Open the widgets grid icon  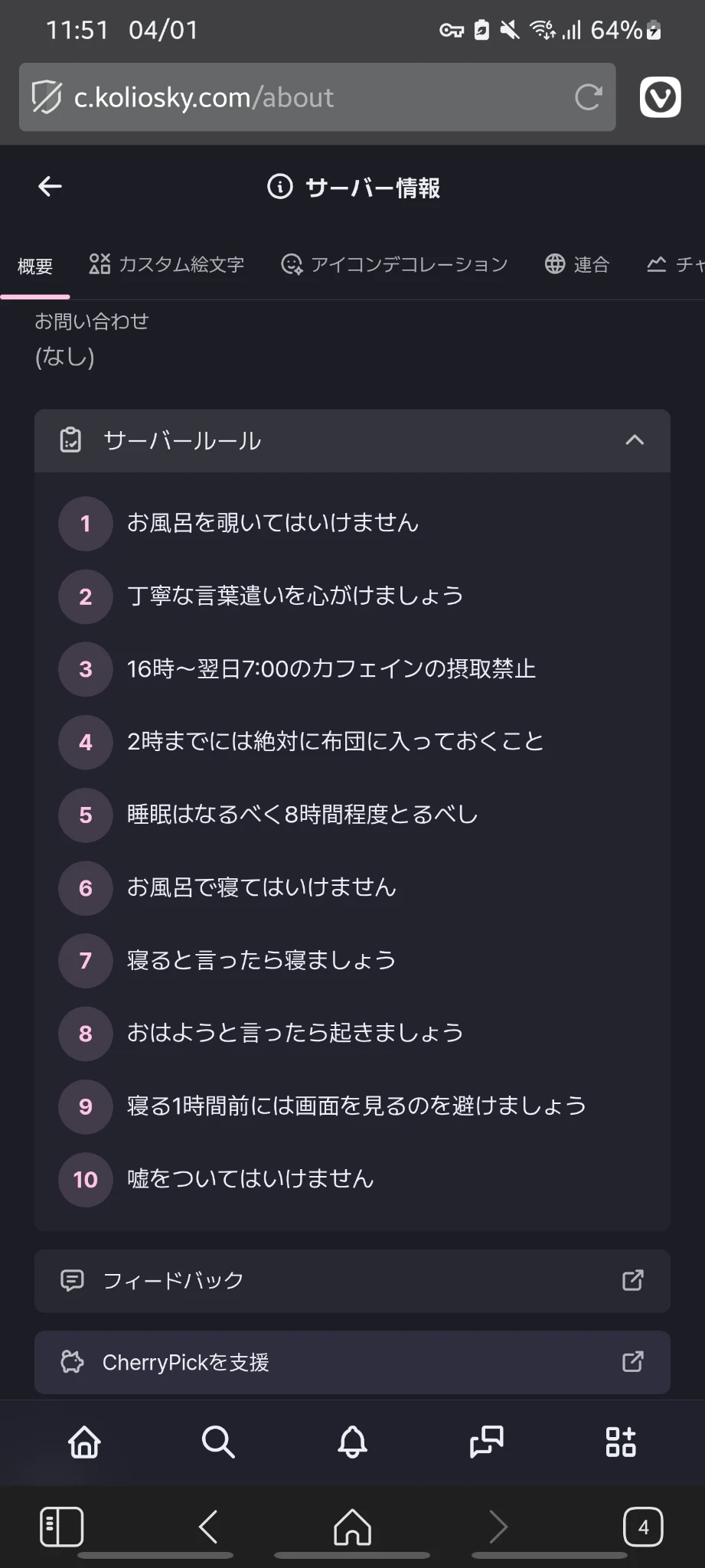click(621, 1442)
